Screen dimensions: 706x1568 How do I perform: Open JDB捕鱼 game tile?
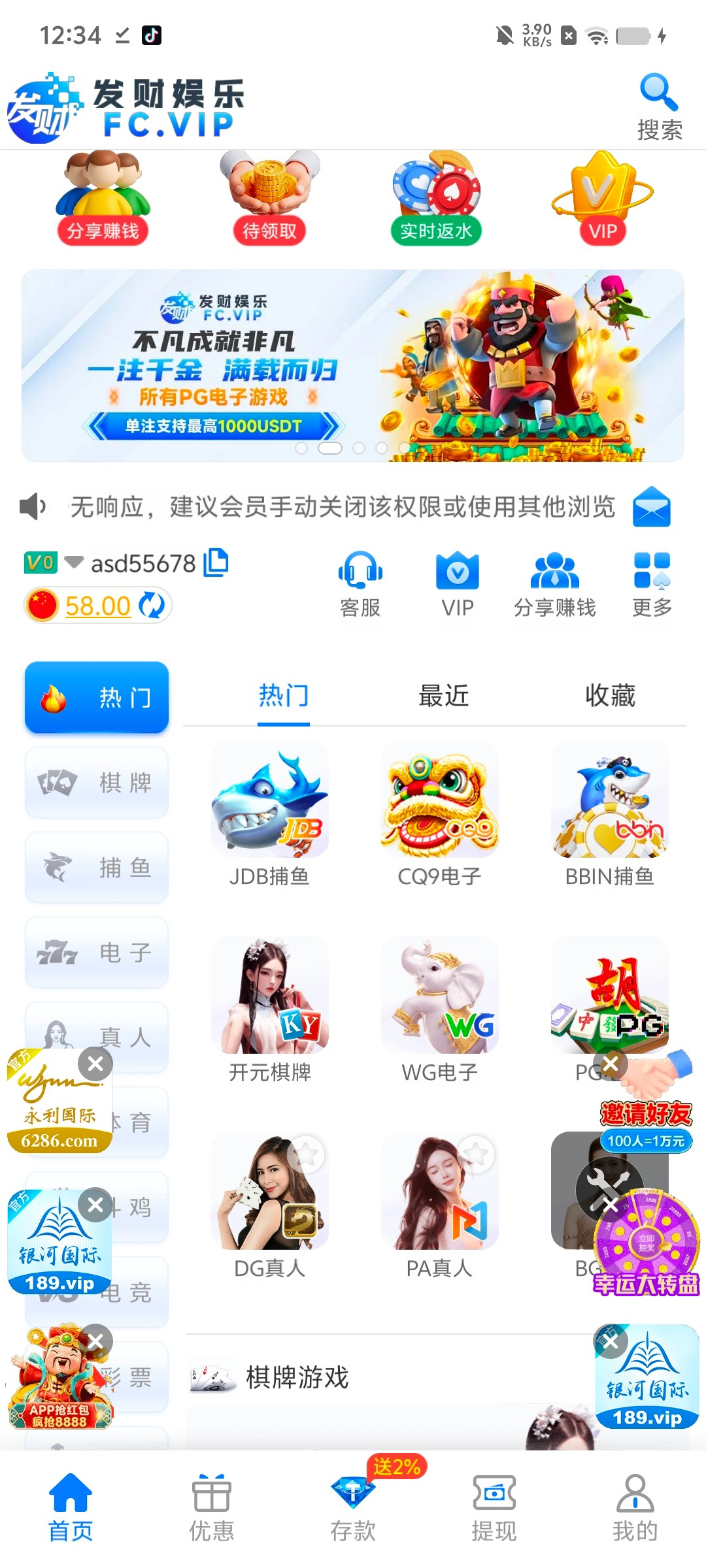click(269, 813)
